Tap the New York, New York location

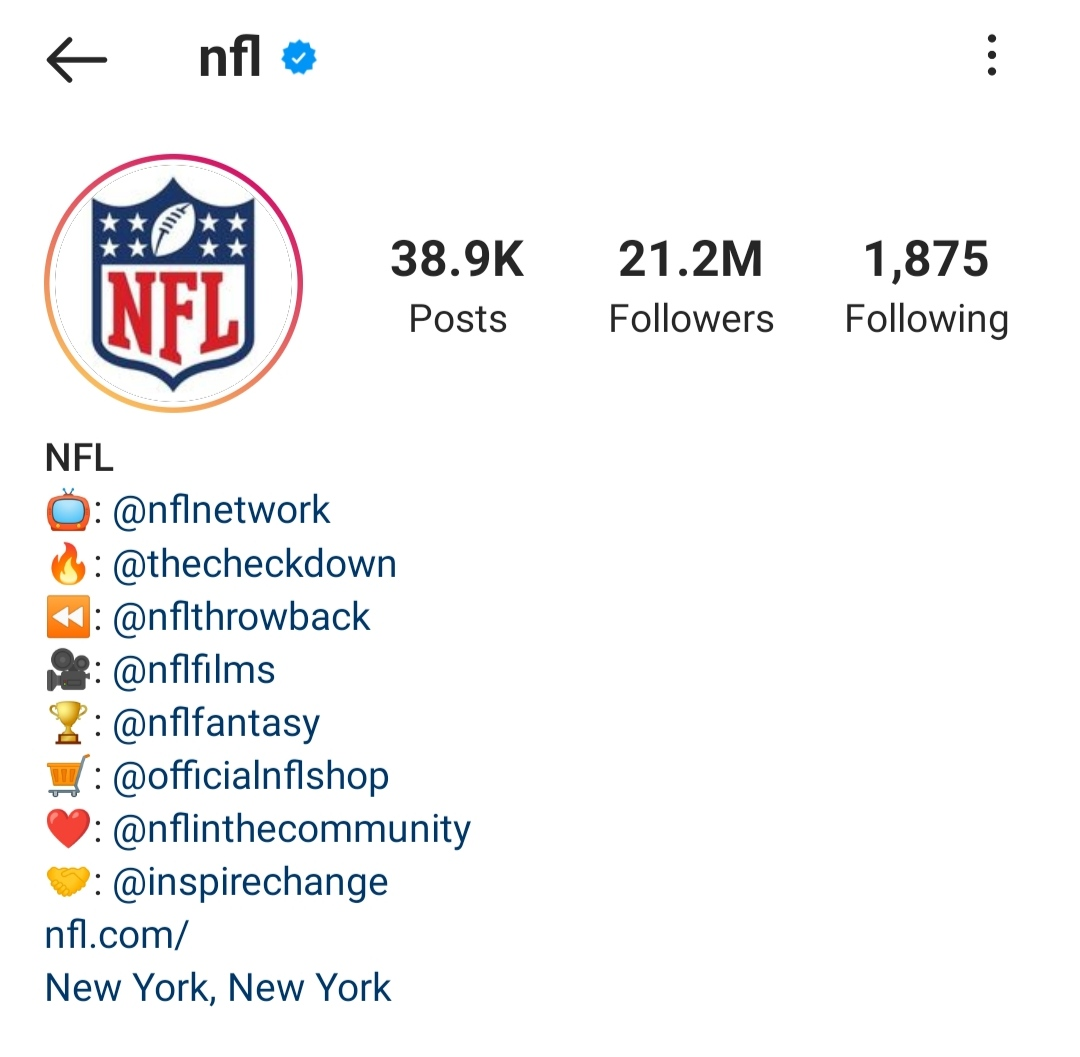click(x=218, y=988)
